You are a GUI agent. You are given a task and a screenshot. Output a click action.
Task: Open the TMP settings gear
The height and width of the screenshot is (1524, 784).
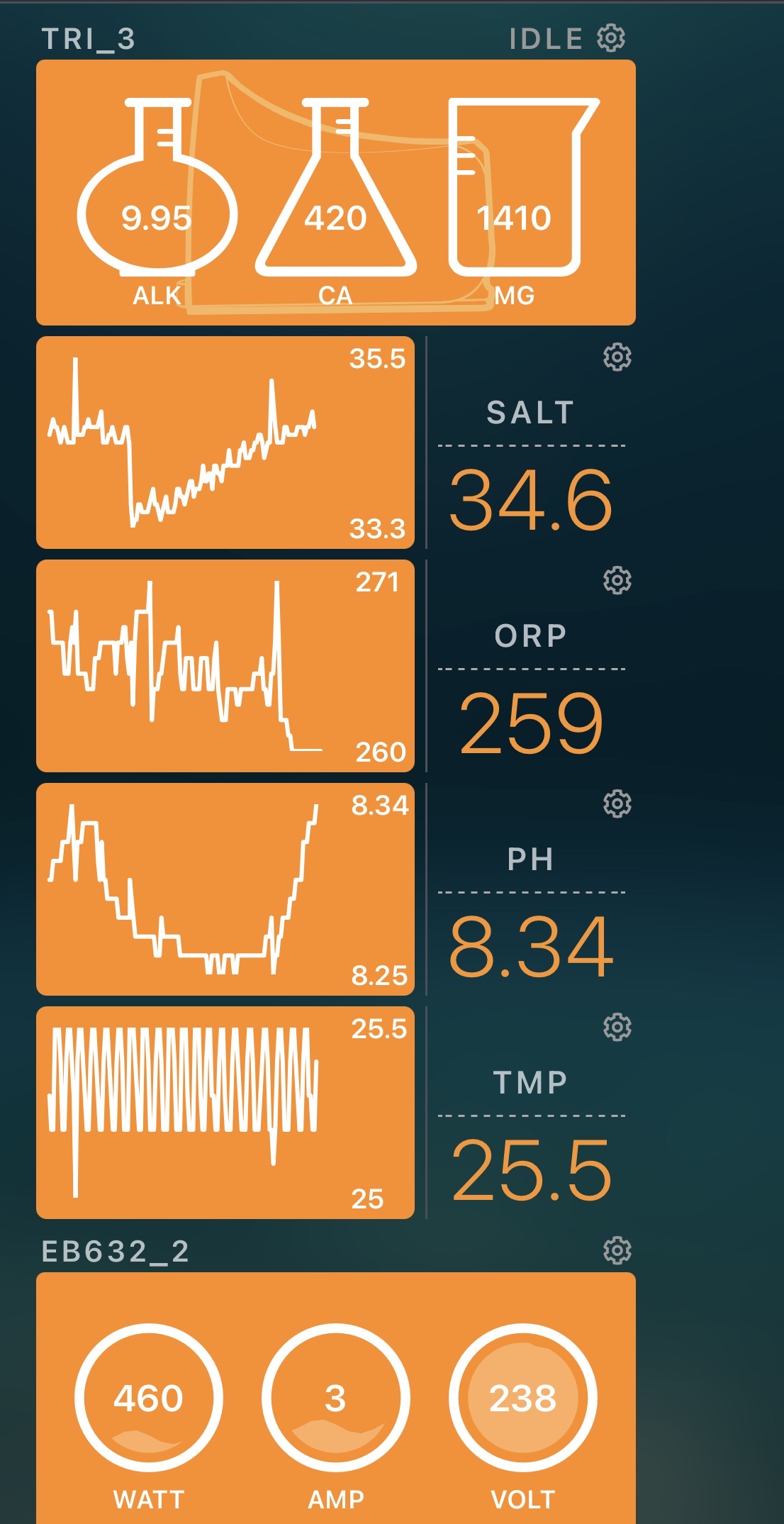[617, 1027]
